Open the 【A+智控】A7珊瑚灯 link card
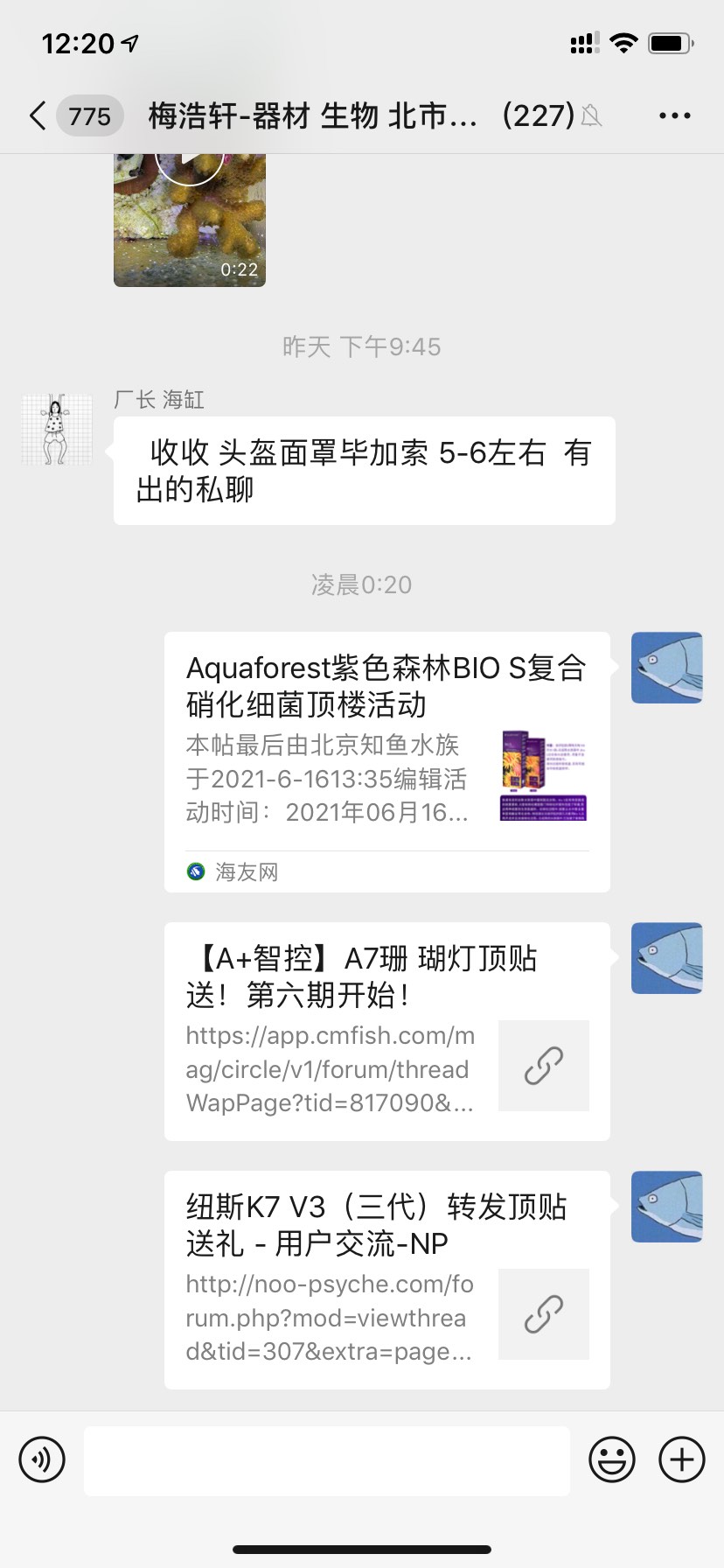Image resolution: width=724 pixels, height=1568 pixels. point(386,1031)
